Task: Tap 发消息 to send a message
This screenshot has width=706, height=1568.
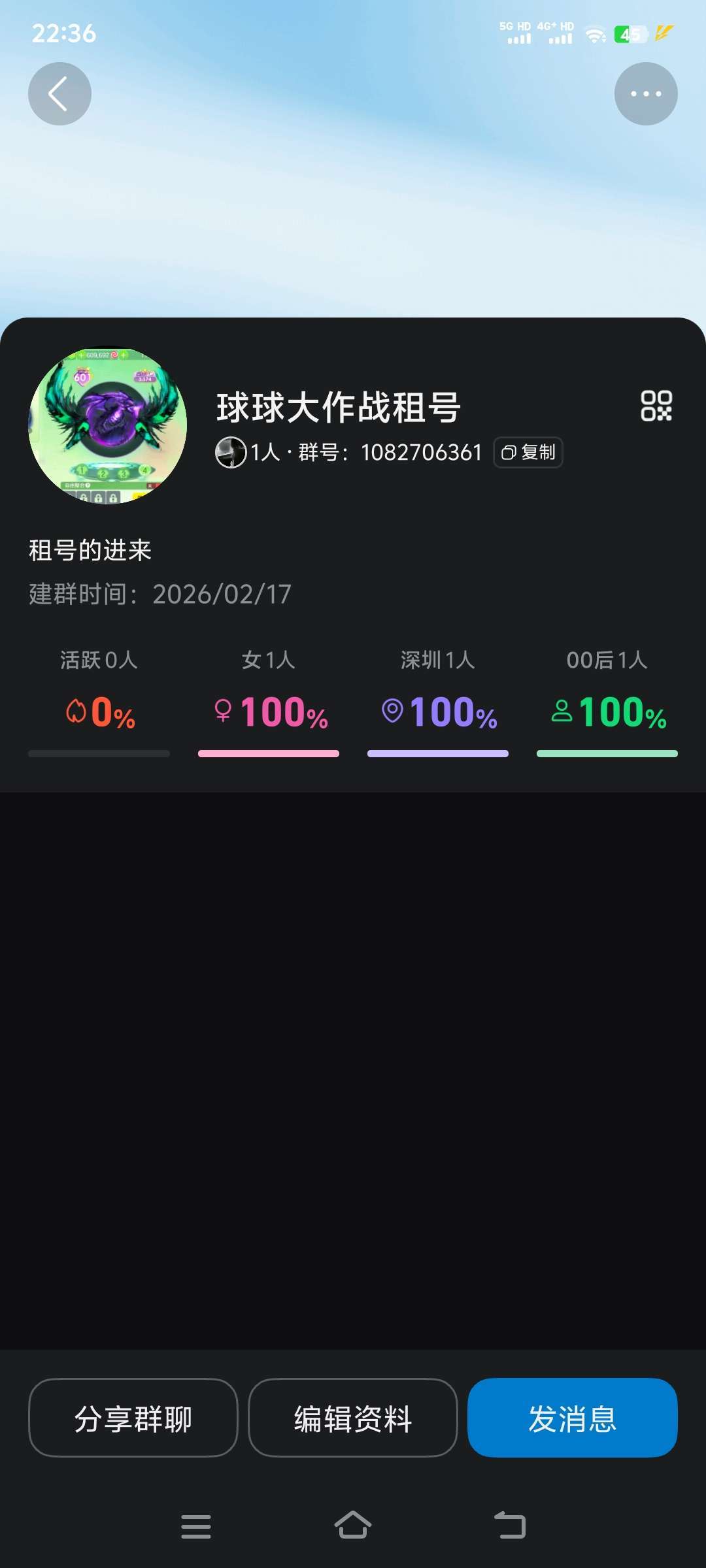Action: pos(573,1418)
